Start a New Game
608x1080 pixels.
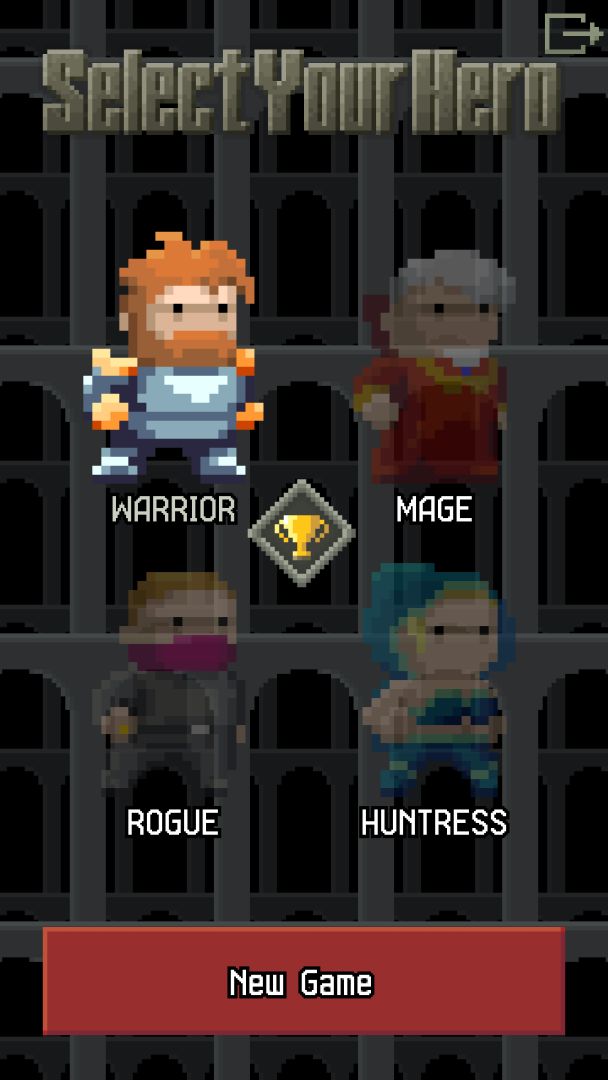tap(303, 981)
